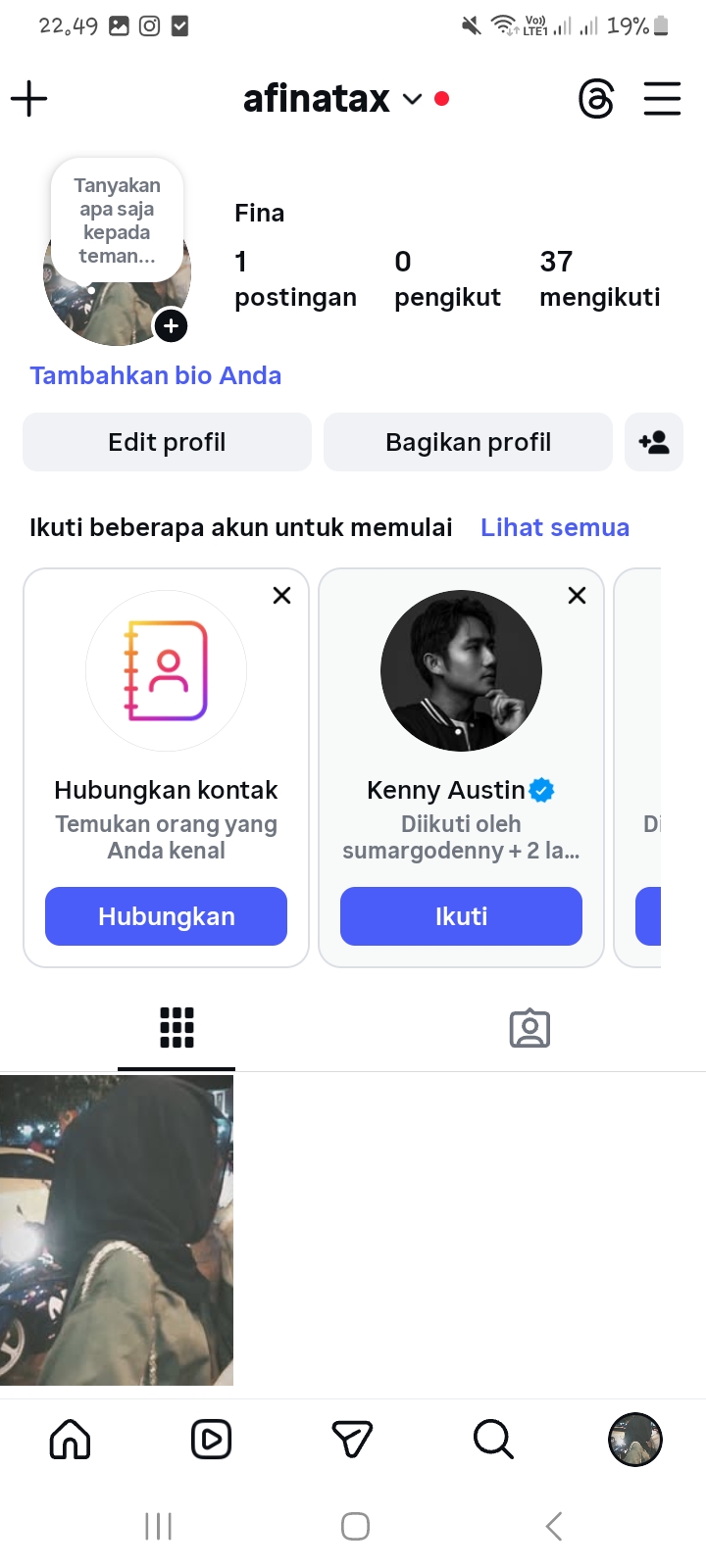Viewport: 706px width, 1568px height.
Task: Open the Reels tab
Action: click(x=211, y=1440)
